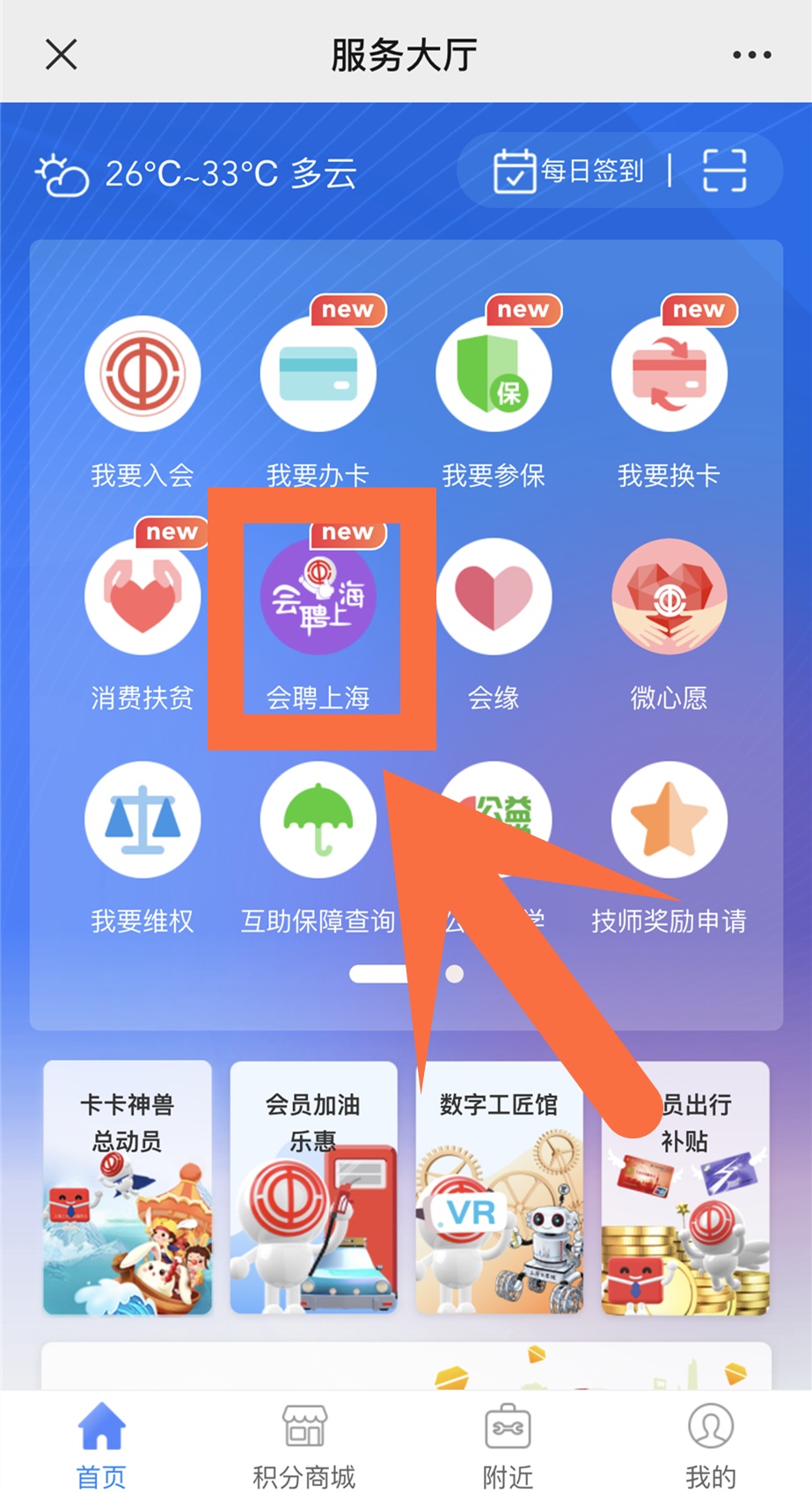Open 微心愿 service

coord(669,598)
